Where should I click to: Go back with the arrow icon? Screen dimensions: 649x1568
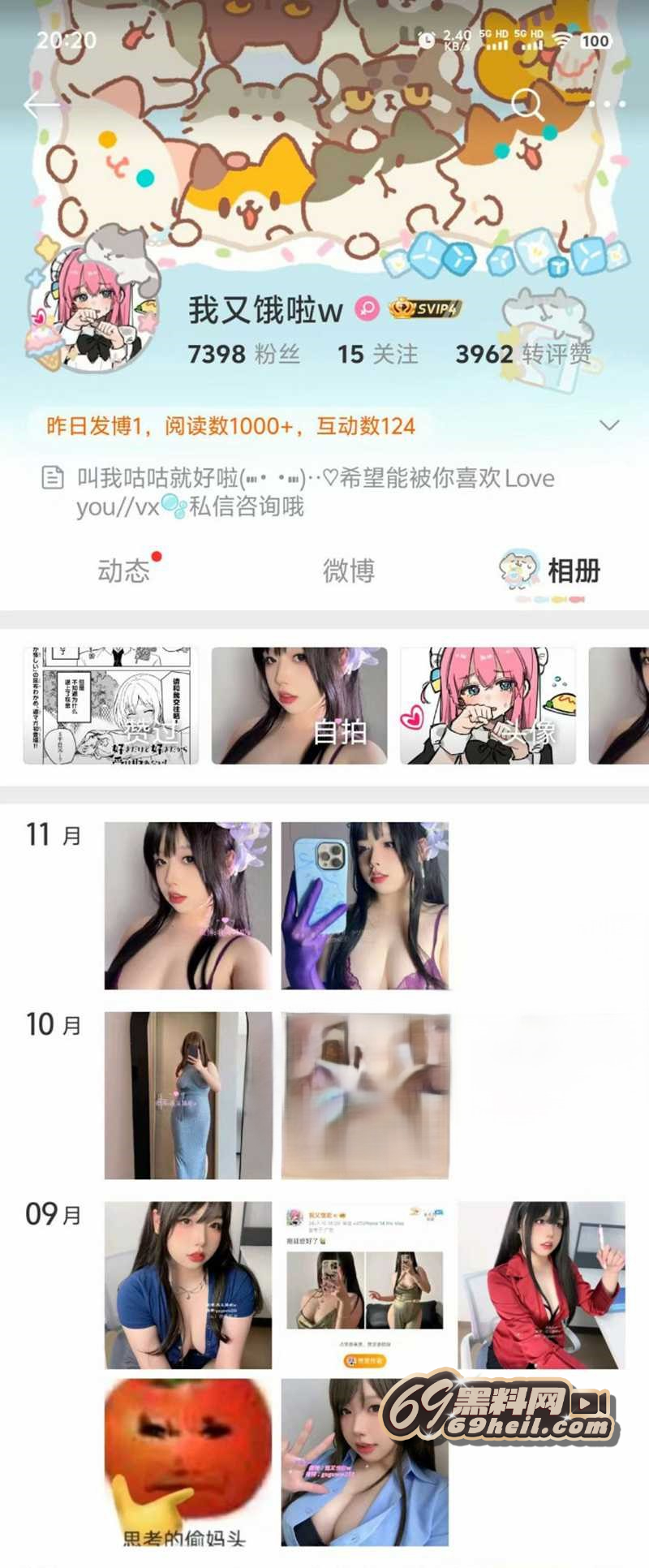point(41,105)
